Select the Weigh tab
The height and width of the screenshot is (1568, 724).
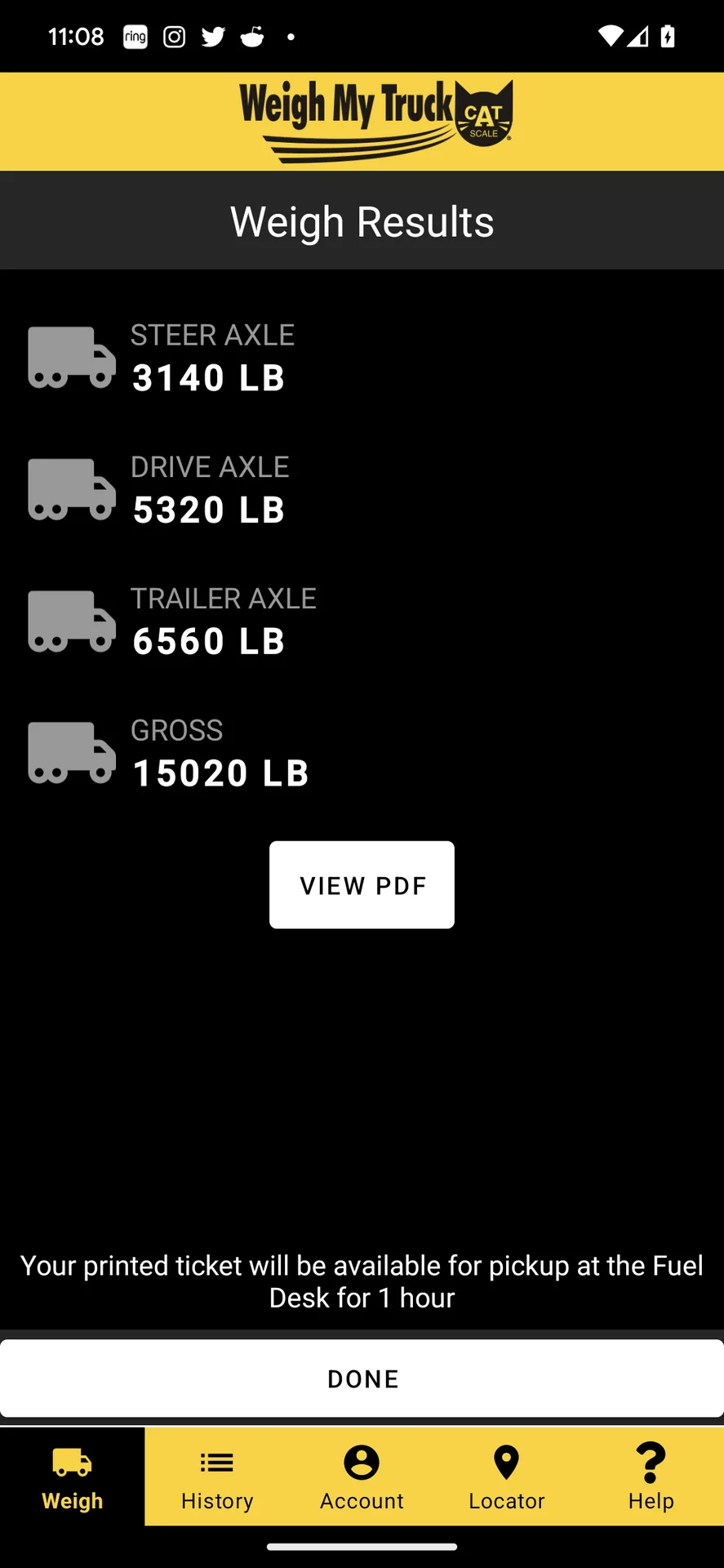[73, 1477]
